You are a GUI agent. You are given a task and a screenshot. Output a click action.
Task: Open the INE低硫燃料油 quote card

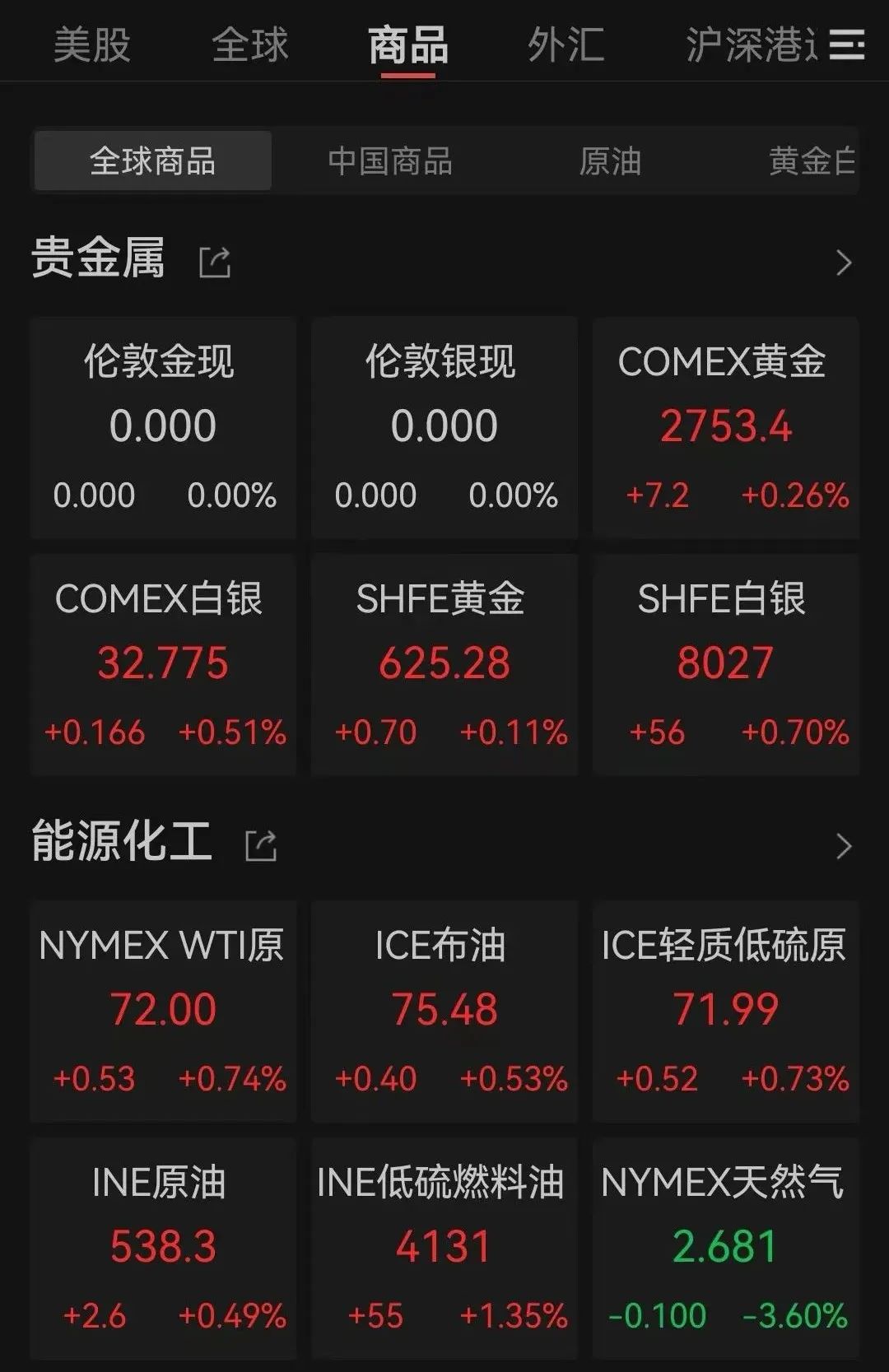tap(444, 1249)
